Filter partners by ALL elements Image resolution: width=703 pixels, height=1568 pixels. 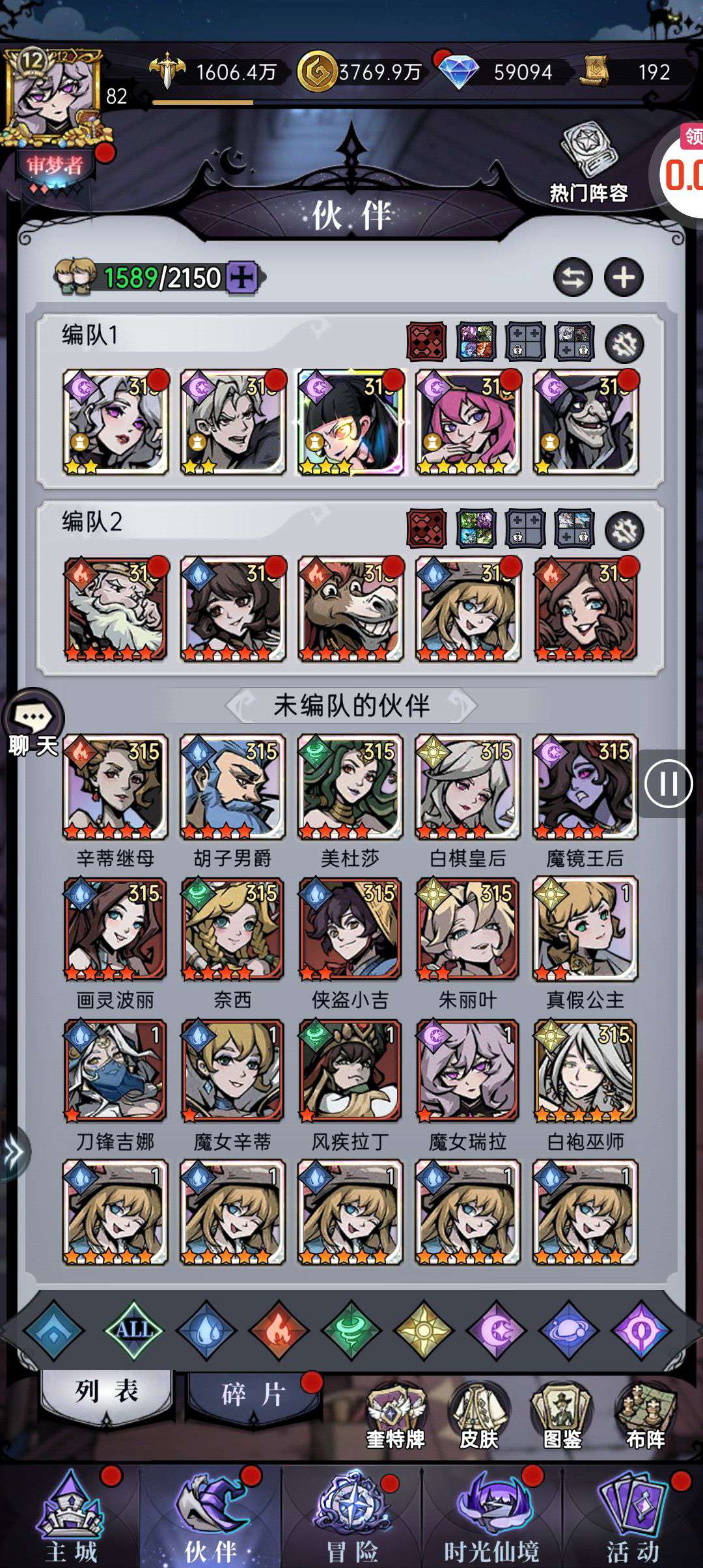tap(133, 1330)
